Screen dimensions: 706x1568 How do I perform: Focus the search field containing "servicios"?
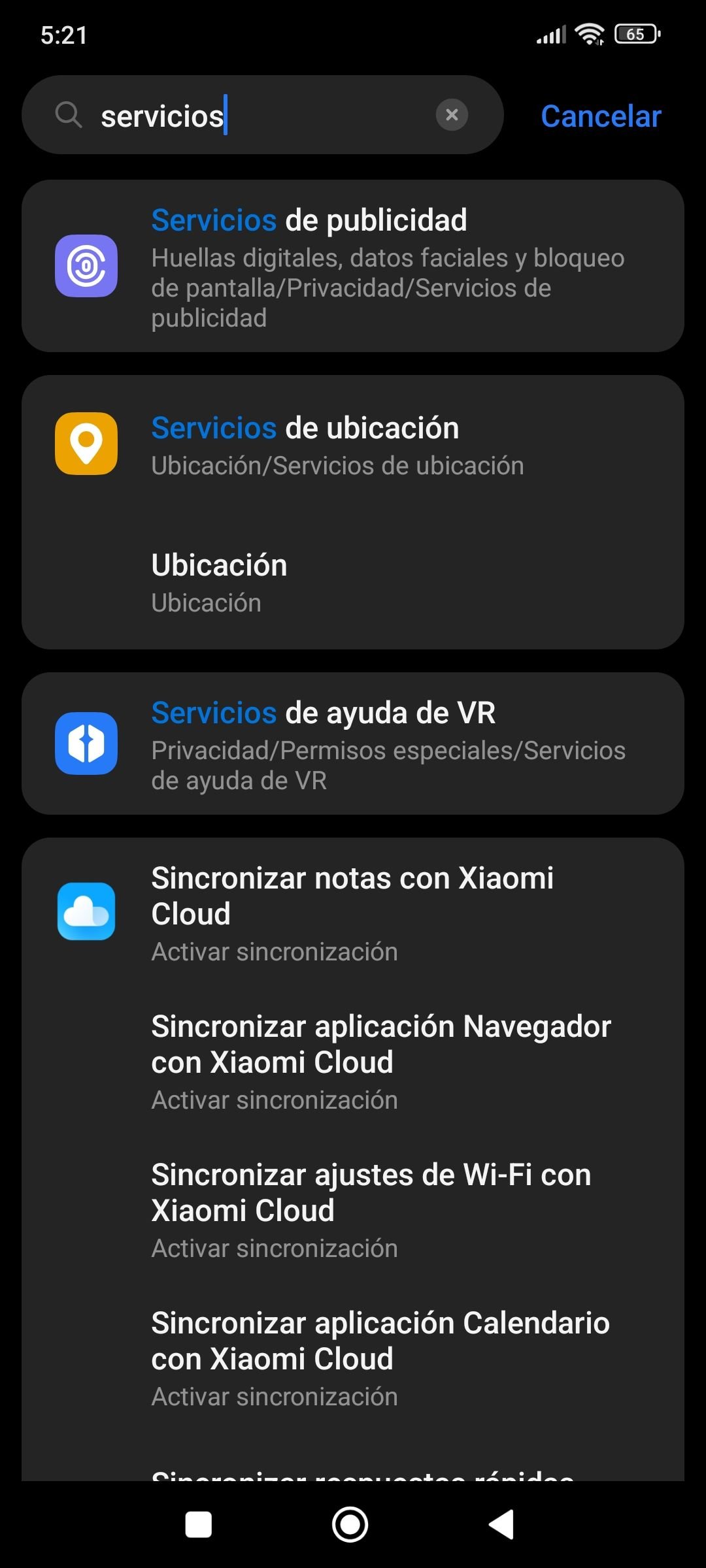click(x=263, y=115)
